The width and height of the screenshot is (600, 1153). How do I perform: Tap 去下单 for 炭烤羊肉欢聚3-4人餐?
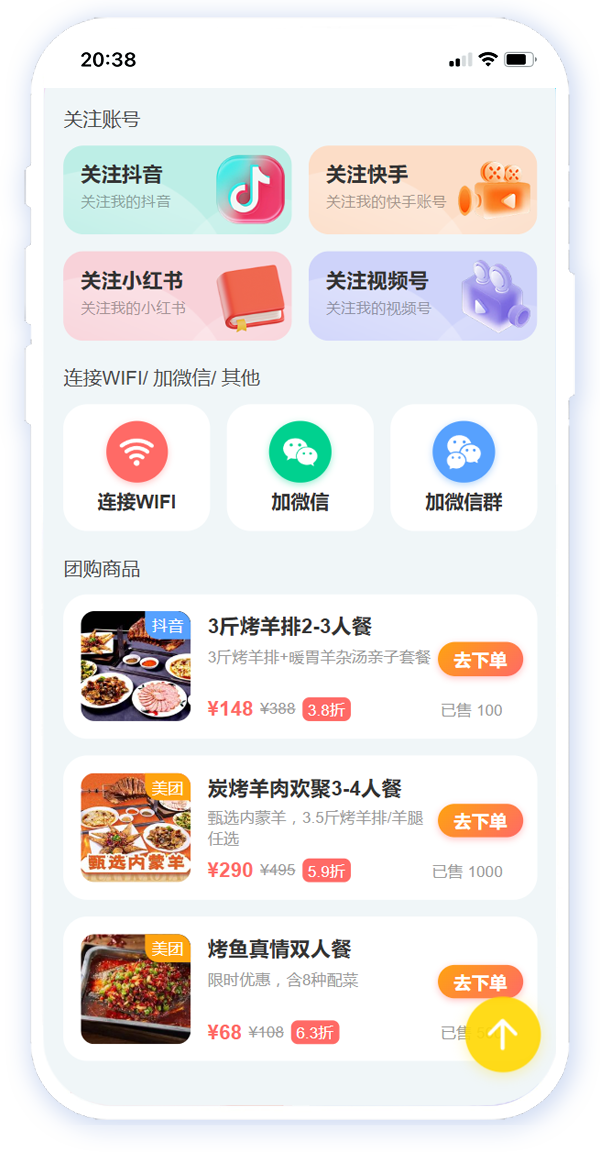tap(480, 821)
